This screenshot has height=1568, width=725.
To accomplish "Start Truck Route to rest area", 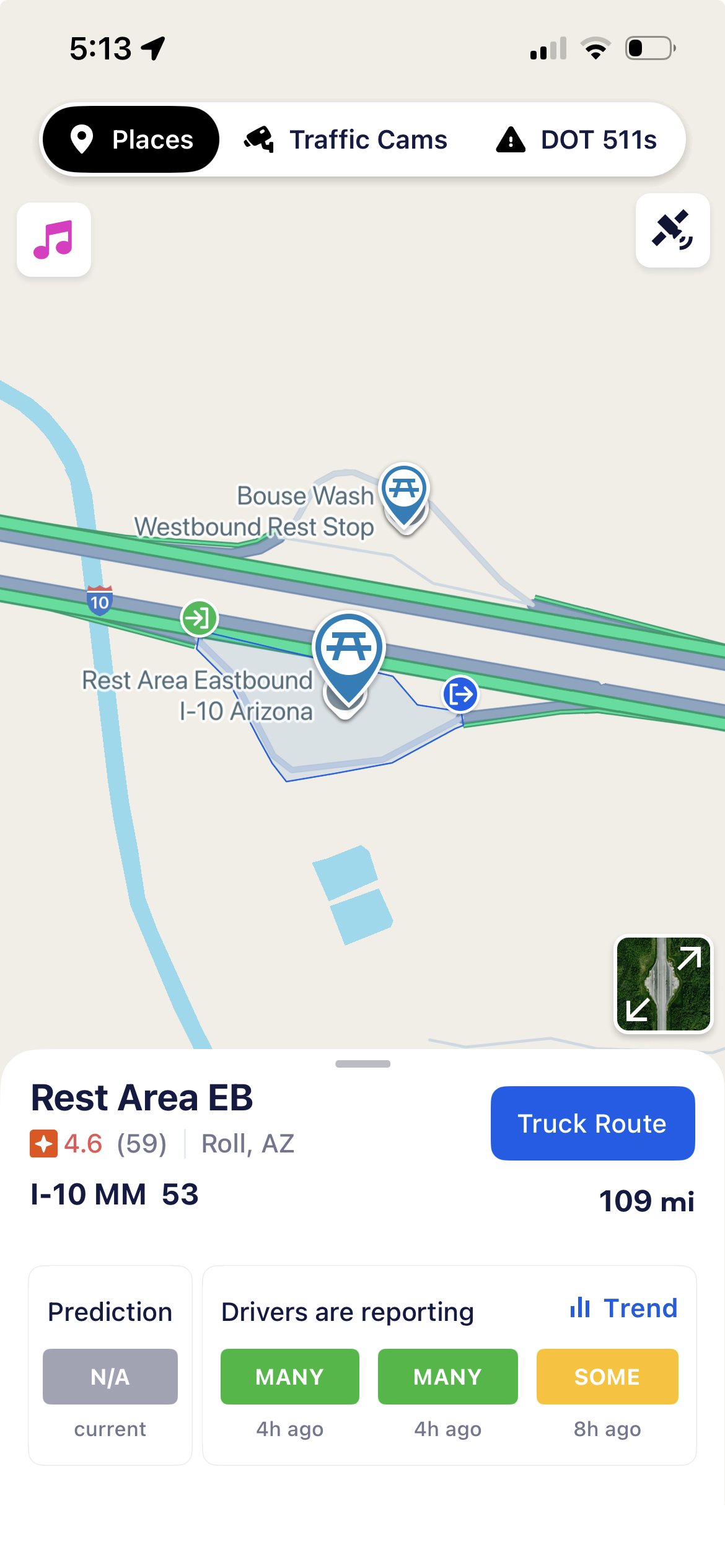I will [x=592, y=1123].
